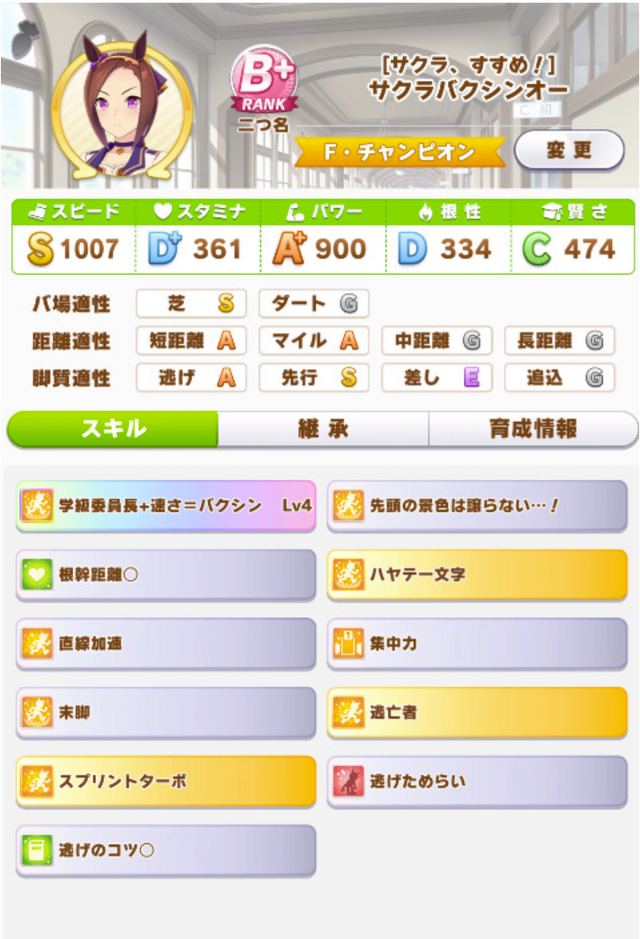Show info for 逃亡者 skill
The width and height of the screenshot is (640, 939).
[477, 712]
